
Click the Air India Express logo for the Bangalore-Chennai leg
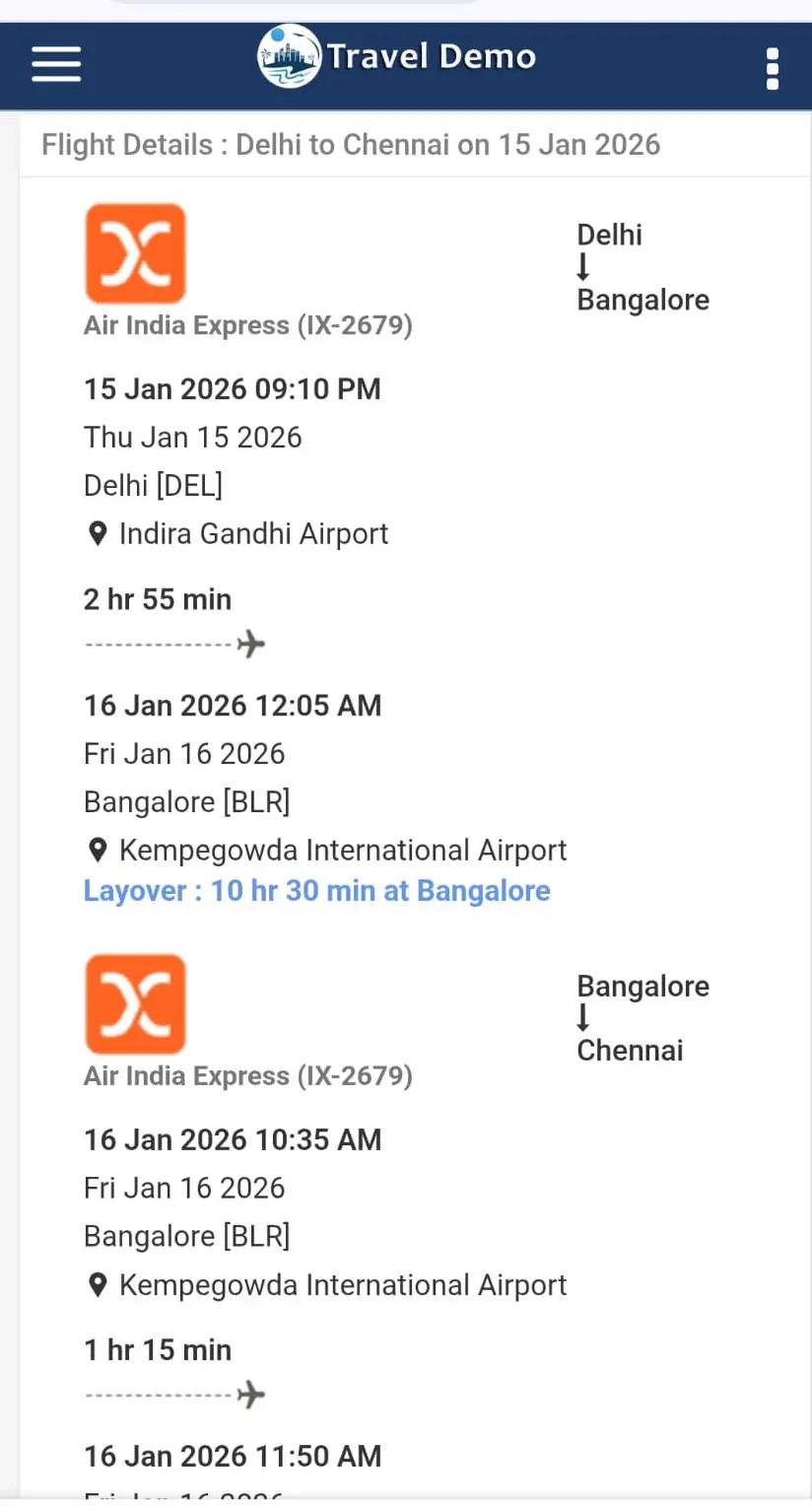135,1003
